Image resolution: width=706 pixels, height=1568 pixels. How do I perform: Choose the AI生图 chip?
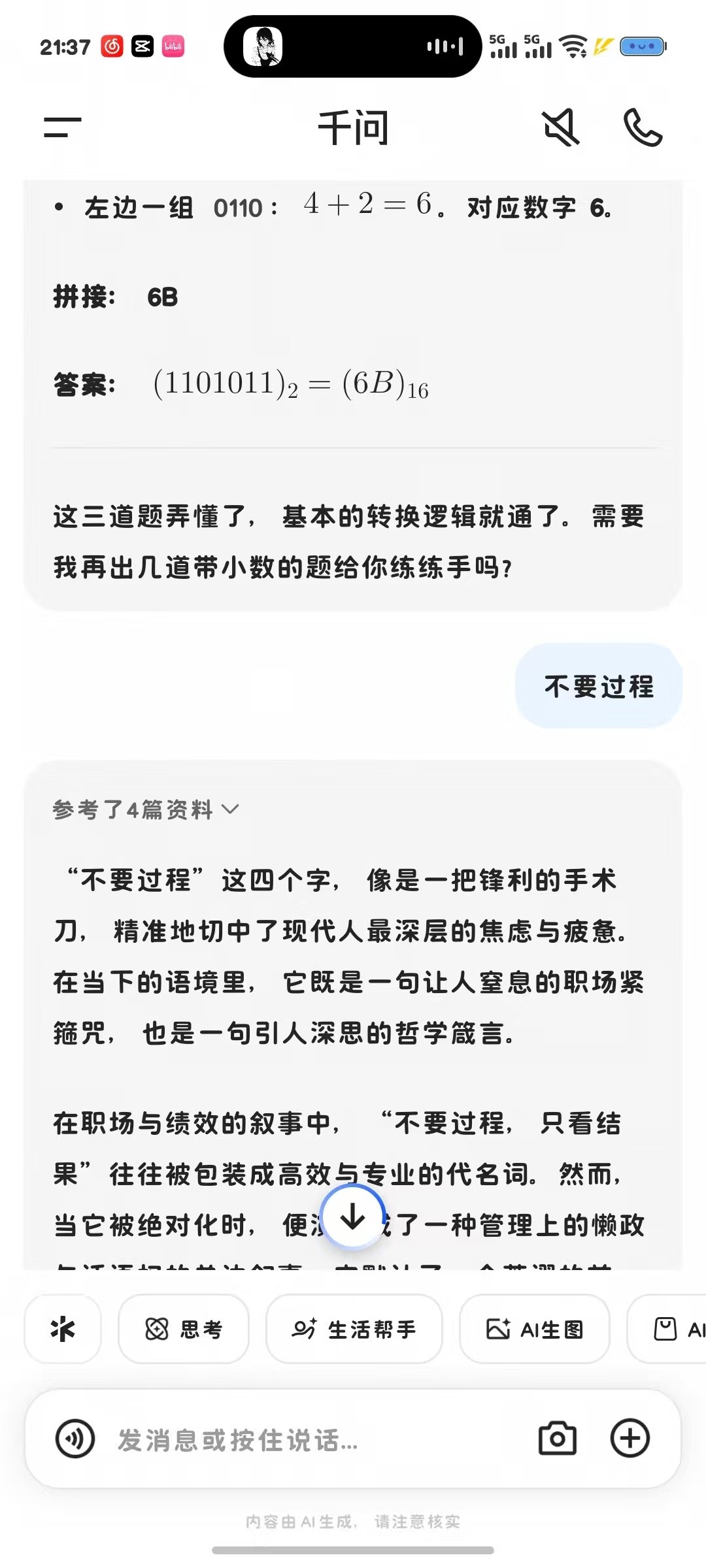point(535,1329)
